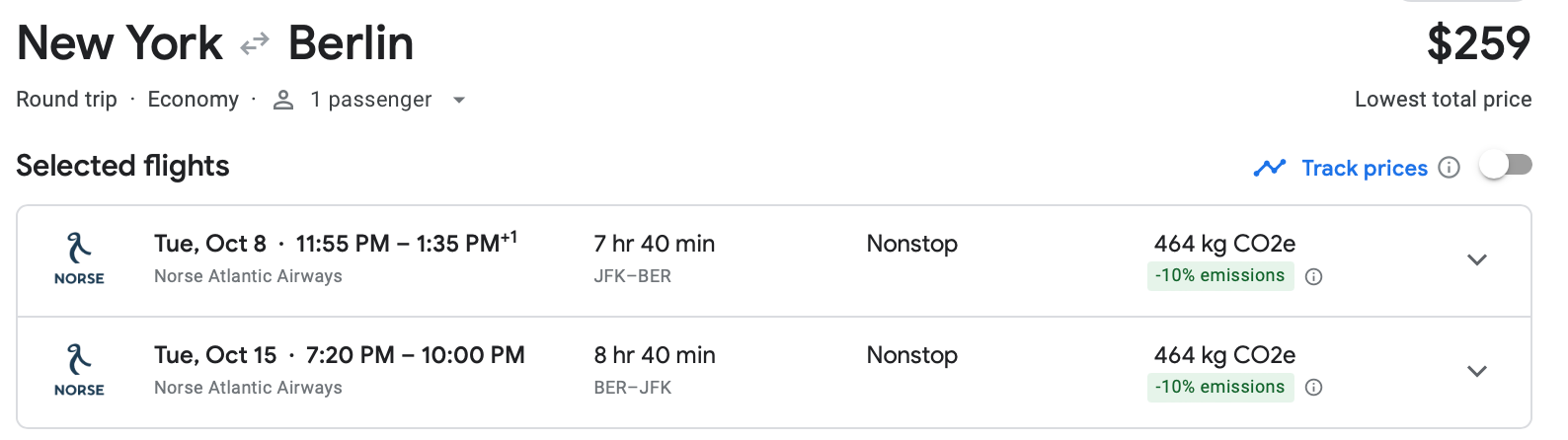Enable the Track prices switch
Screen dimensions: 1568x440
click(1505, 166)
